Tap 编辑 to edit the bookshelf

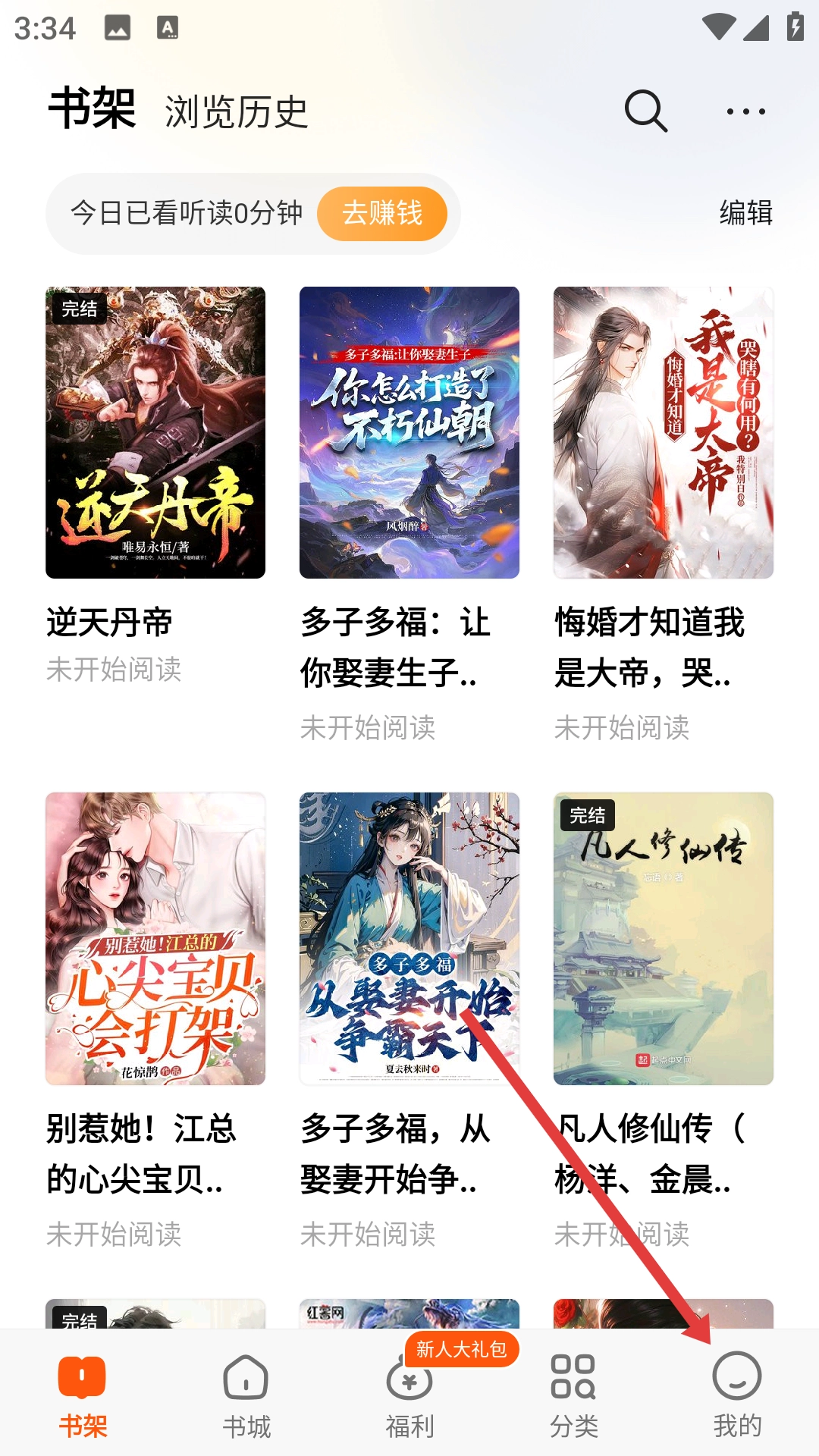click(745, 213)
